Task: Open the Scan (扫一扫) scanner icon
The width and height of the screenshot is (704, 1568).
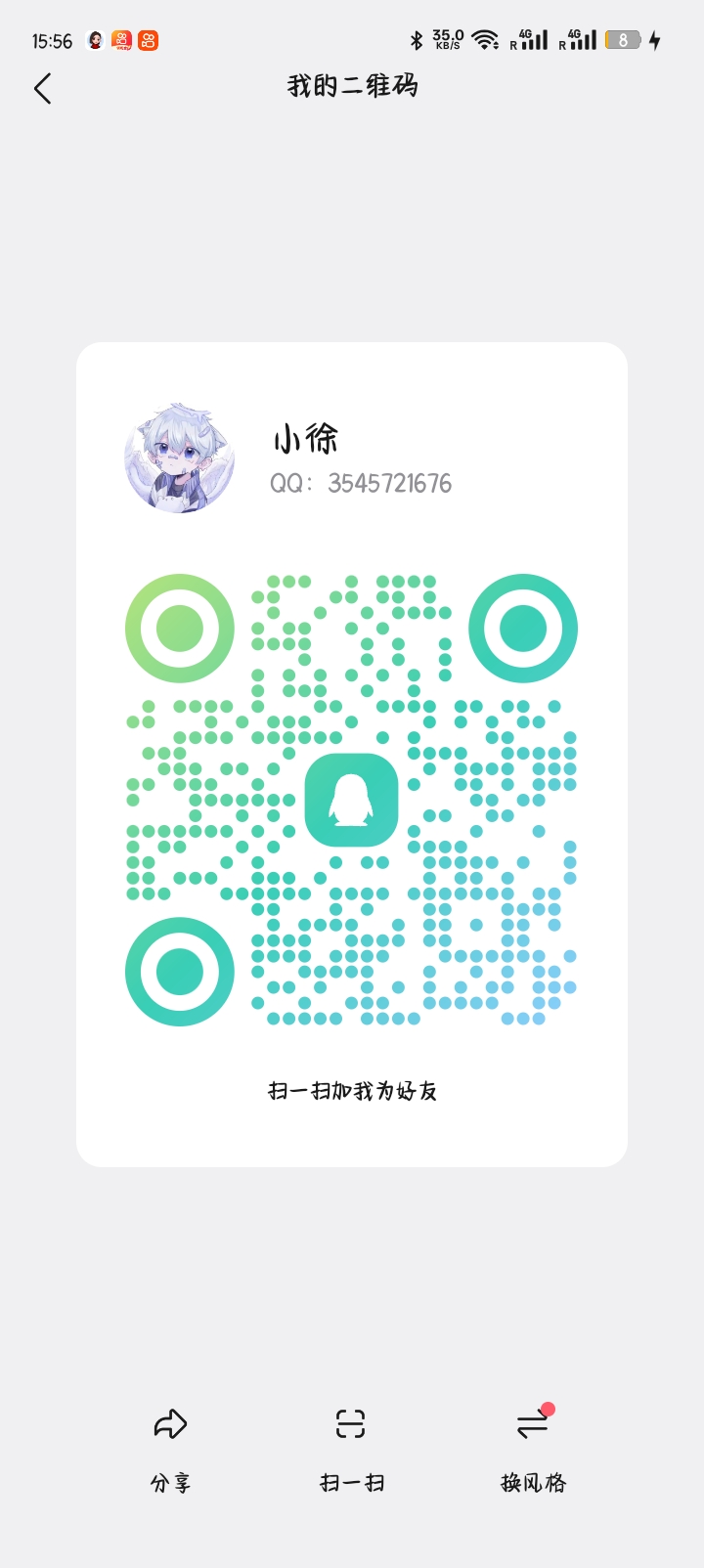Action: (x=351, y=1424)
